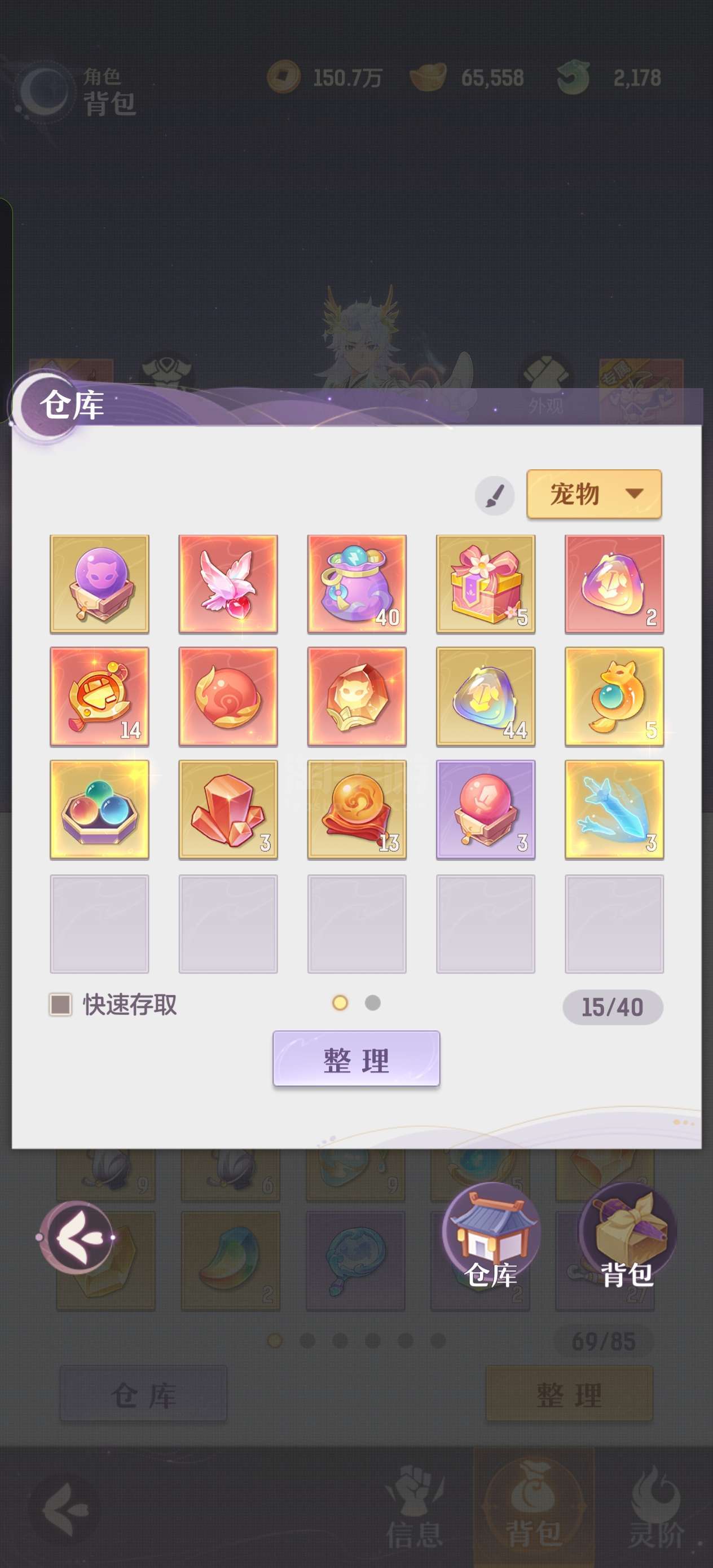Viewport: 713px width, 1568px height.
Task: Go to second warehouse page dot
Action: 373,1002
